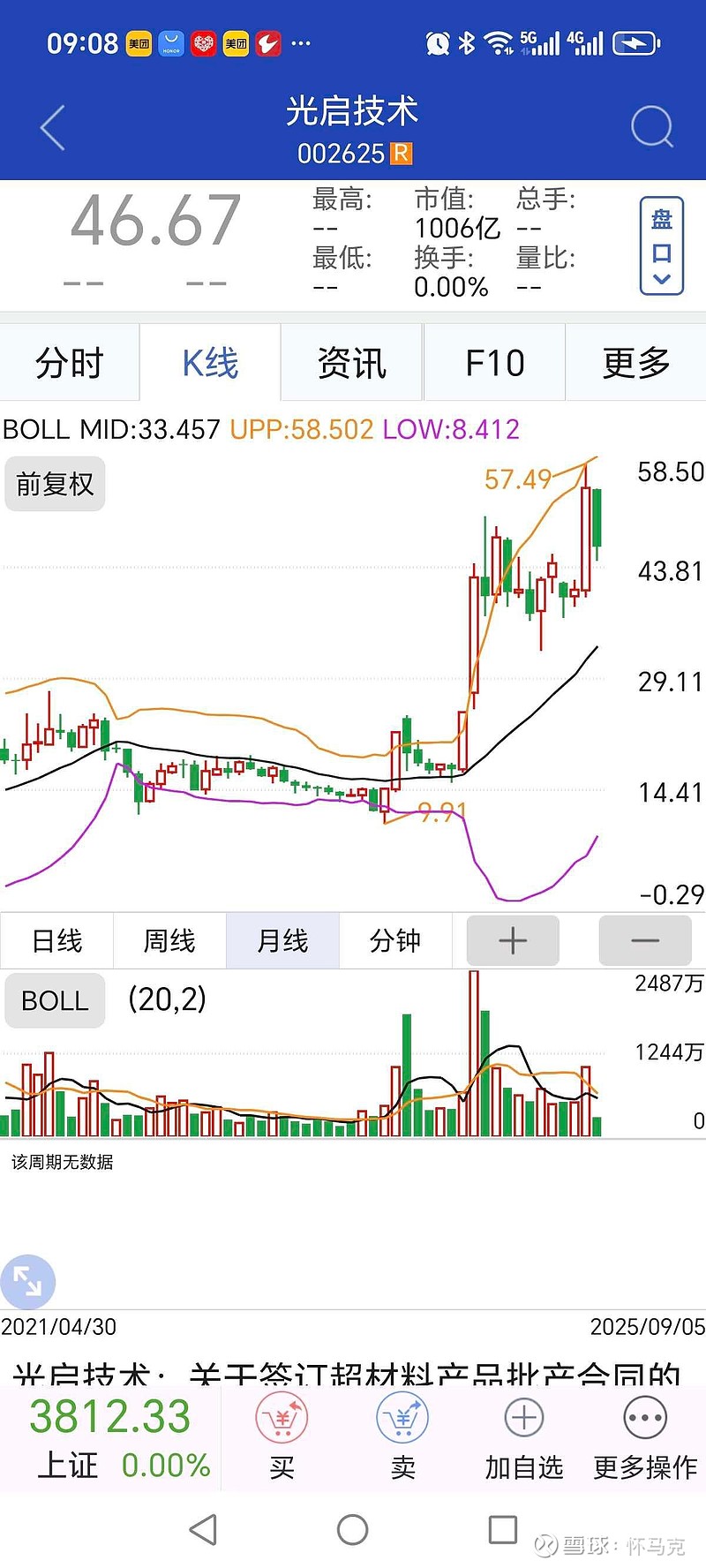The width and height of the screenshot is (706, 1568).
Task: Expand the 盘口 panel
Action: (x=661, y=245)
